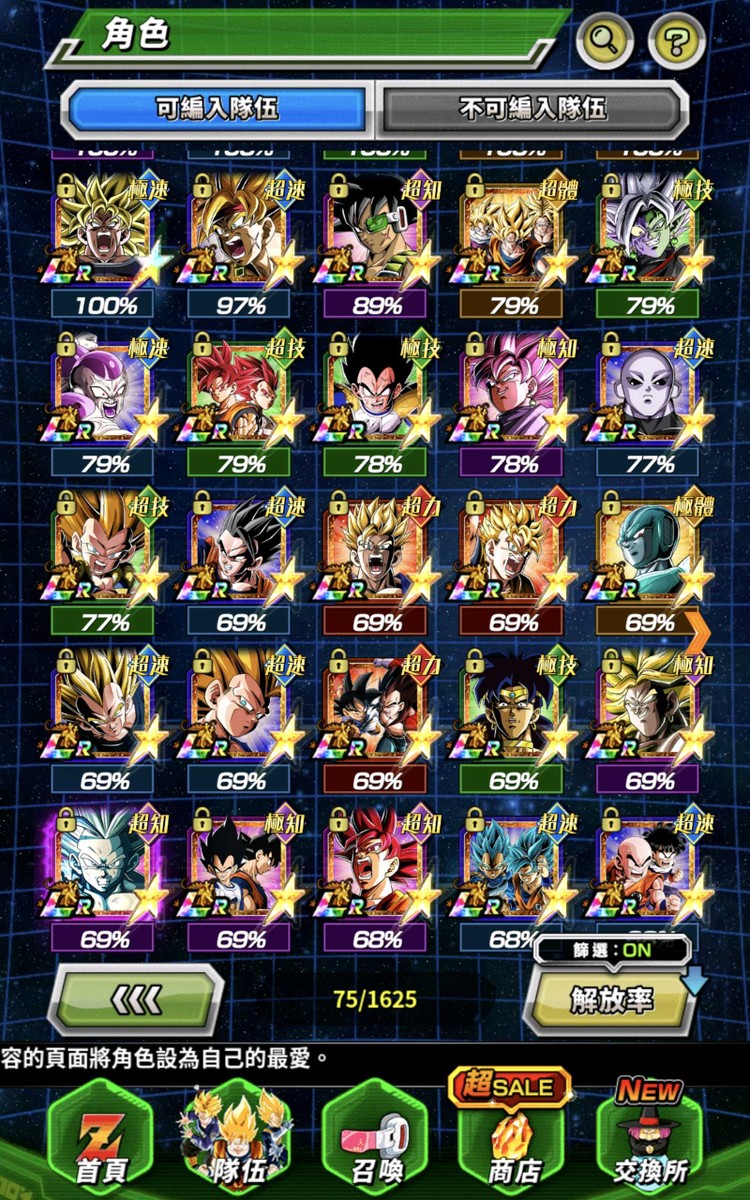Open the 隊伍 team menu
Viewport: 750px width, 1200px height.
(x=239, y=1140)
